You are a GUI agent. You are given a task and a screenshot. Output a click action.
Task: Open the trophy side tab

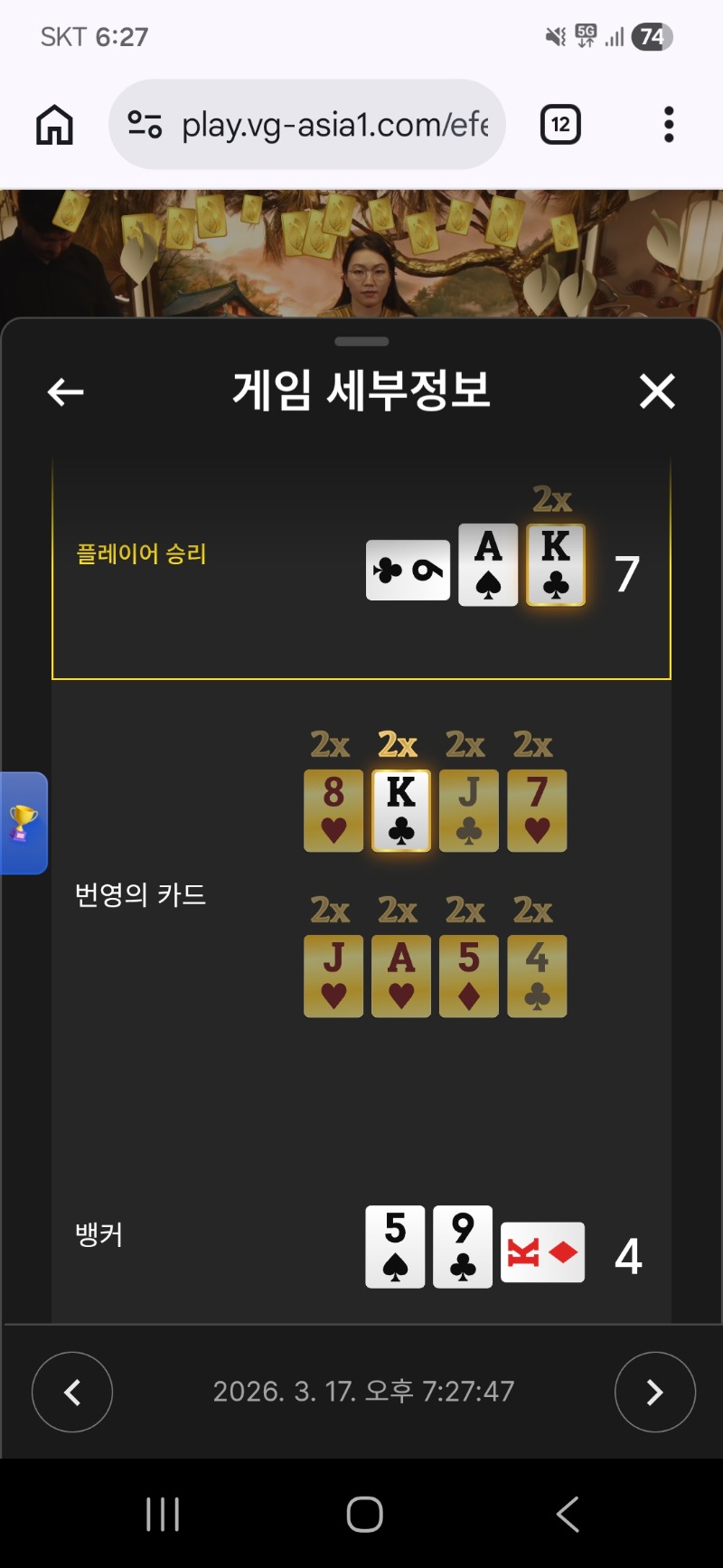23,823
